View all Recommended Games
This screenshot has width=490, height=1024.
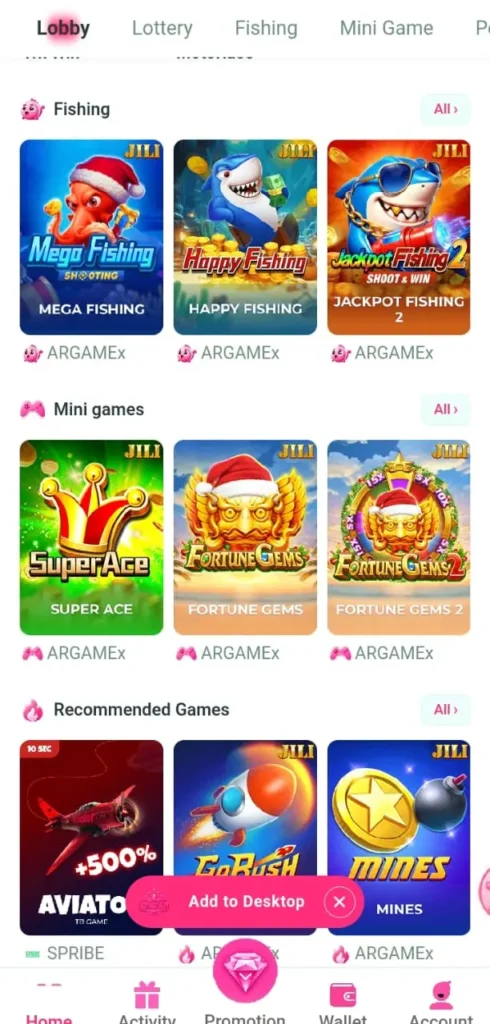coord(446,710)
